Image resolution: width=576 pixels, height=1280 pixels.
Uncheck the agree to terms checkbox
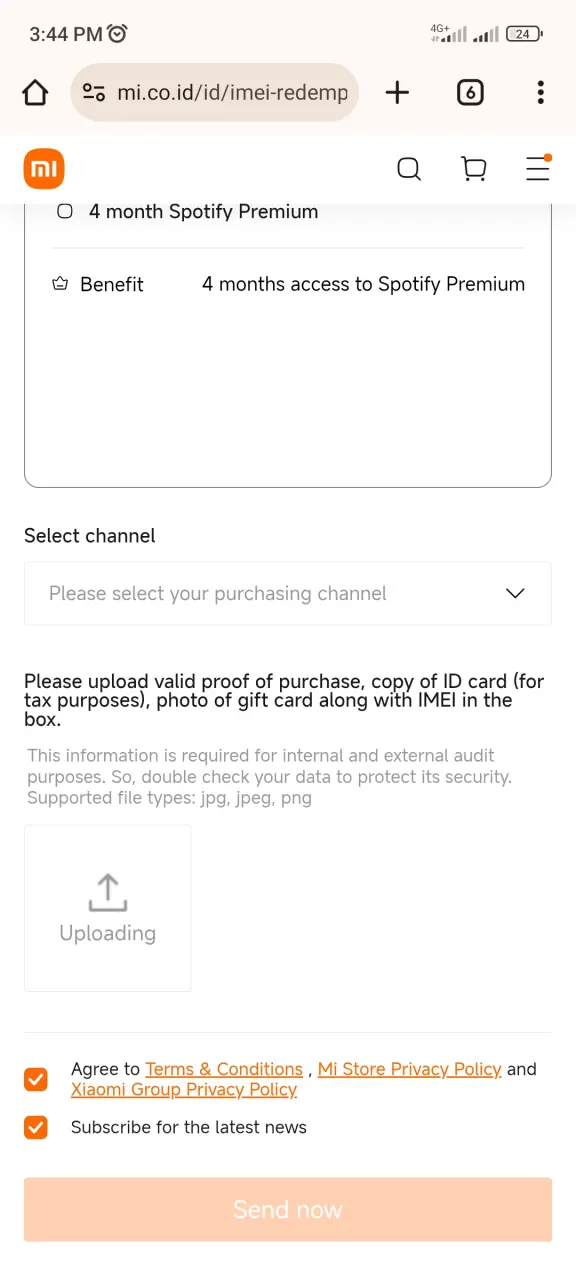(x=36, y=1080)
